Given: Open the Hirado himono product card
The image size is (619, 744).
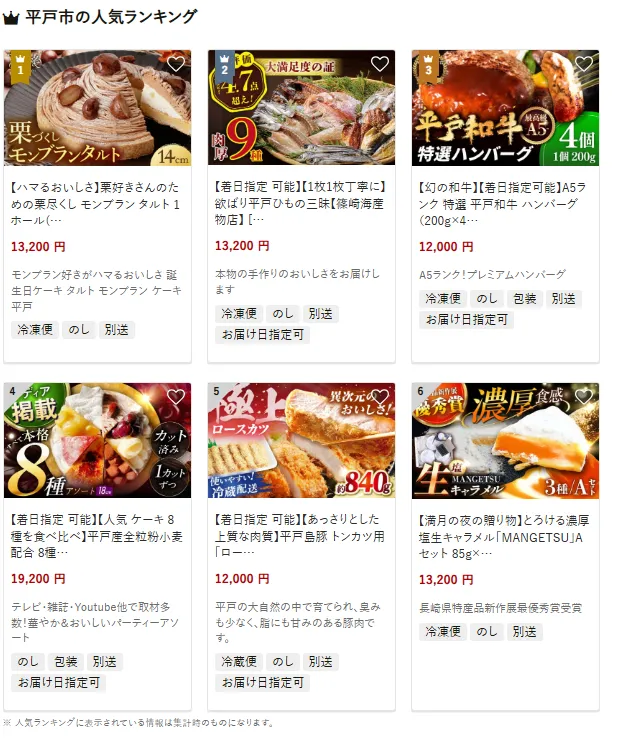Looking at the screenshot, I should click(301, 204).
